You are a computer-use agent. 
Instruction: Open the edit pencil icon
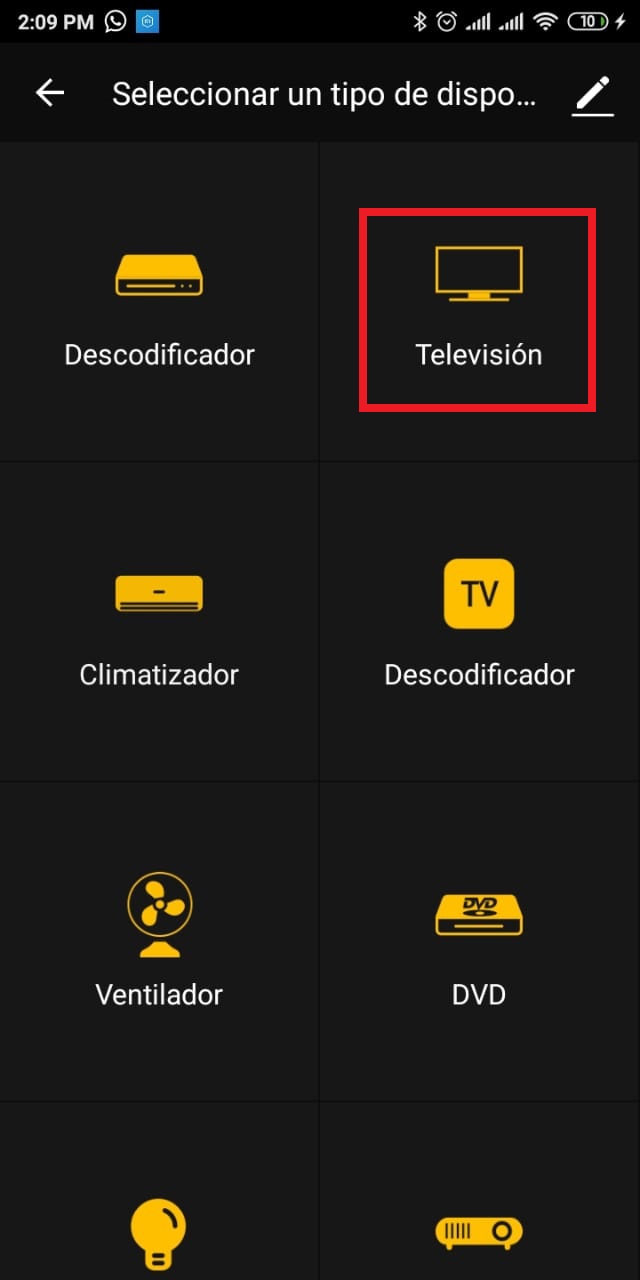[593, 94]
